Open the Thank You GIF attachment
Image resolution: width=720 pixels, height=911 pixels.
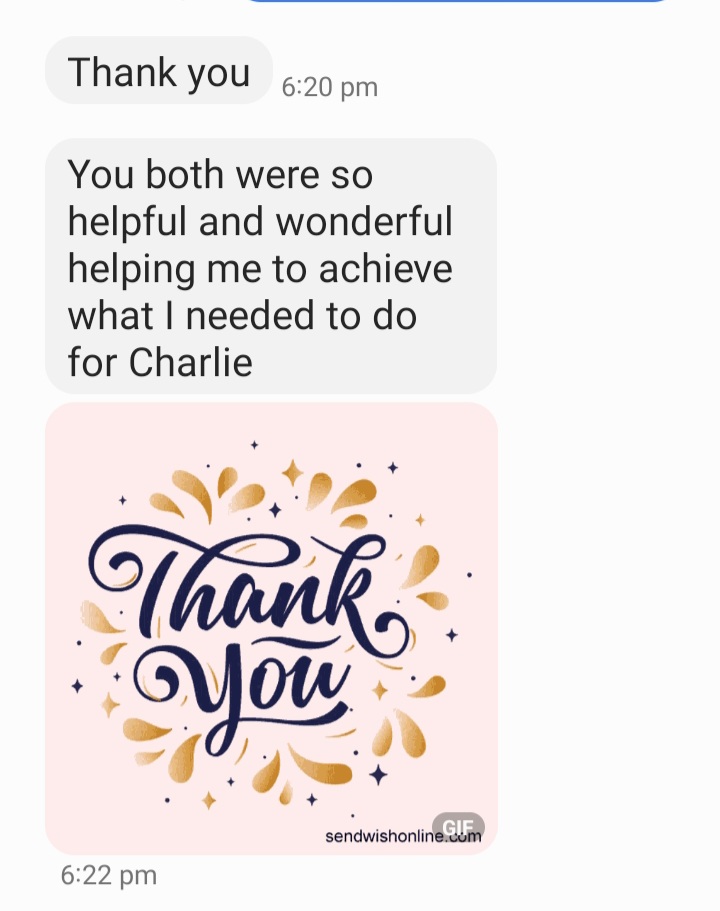point(271,628)
